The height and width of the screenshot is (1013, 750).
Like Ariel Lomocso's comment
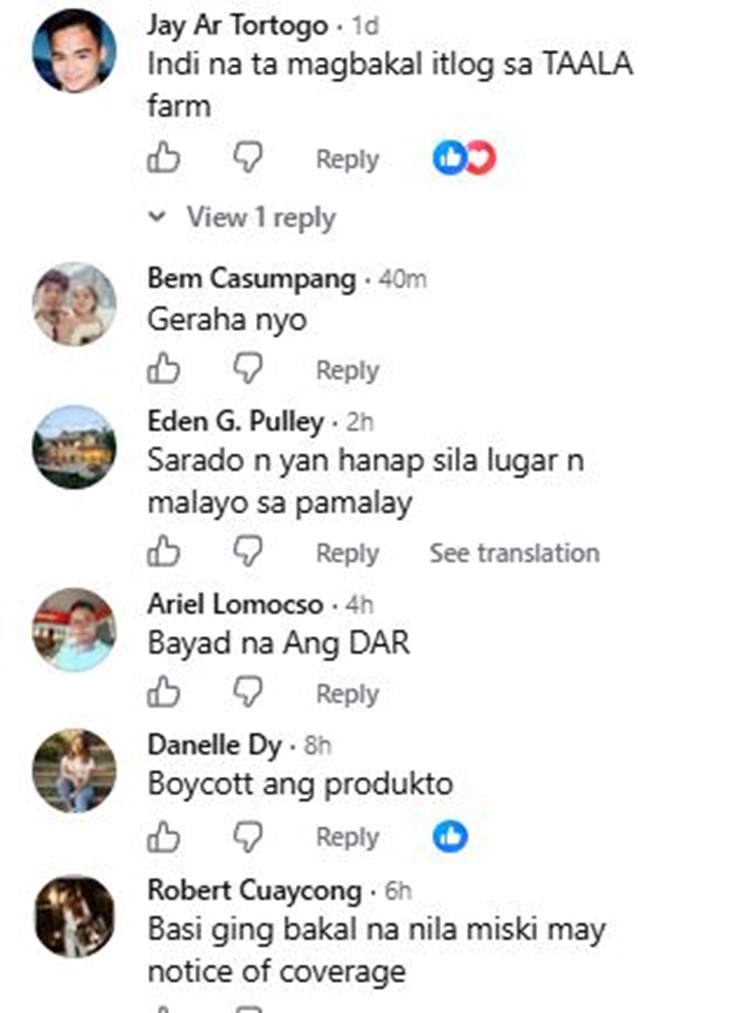pos(163,693)
